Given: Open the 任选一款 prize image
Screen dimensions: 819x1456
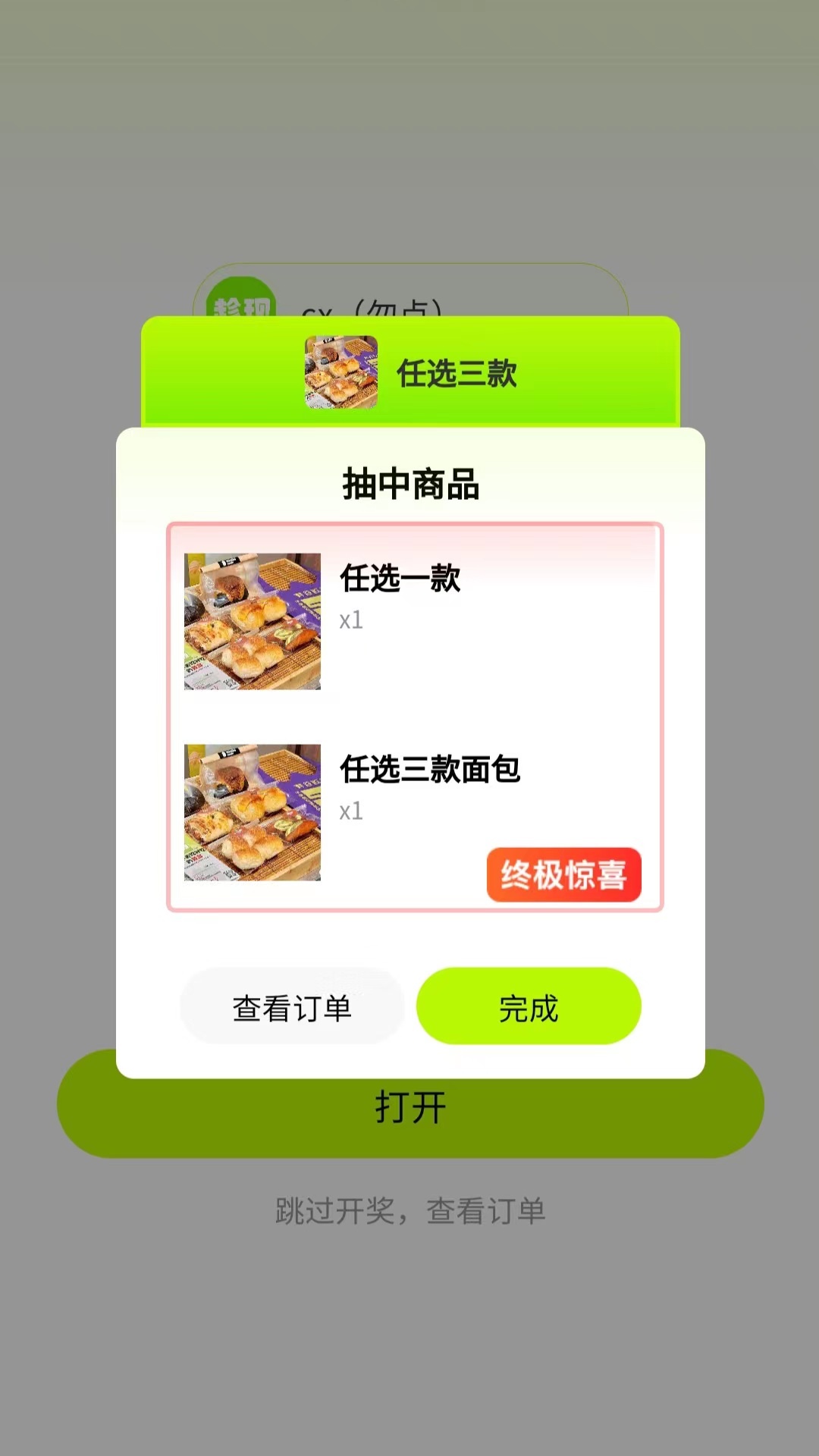Looking at the screenshot, I should pos(252,621).
